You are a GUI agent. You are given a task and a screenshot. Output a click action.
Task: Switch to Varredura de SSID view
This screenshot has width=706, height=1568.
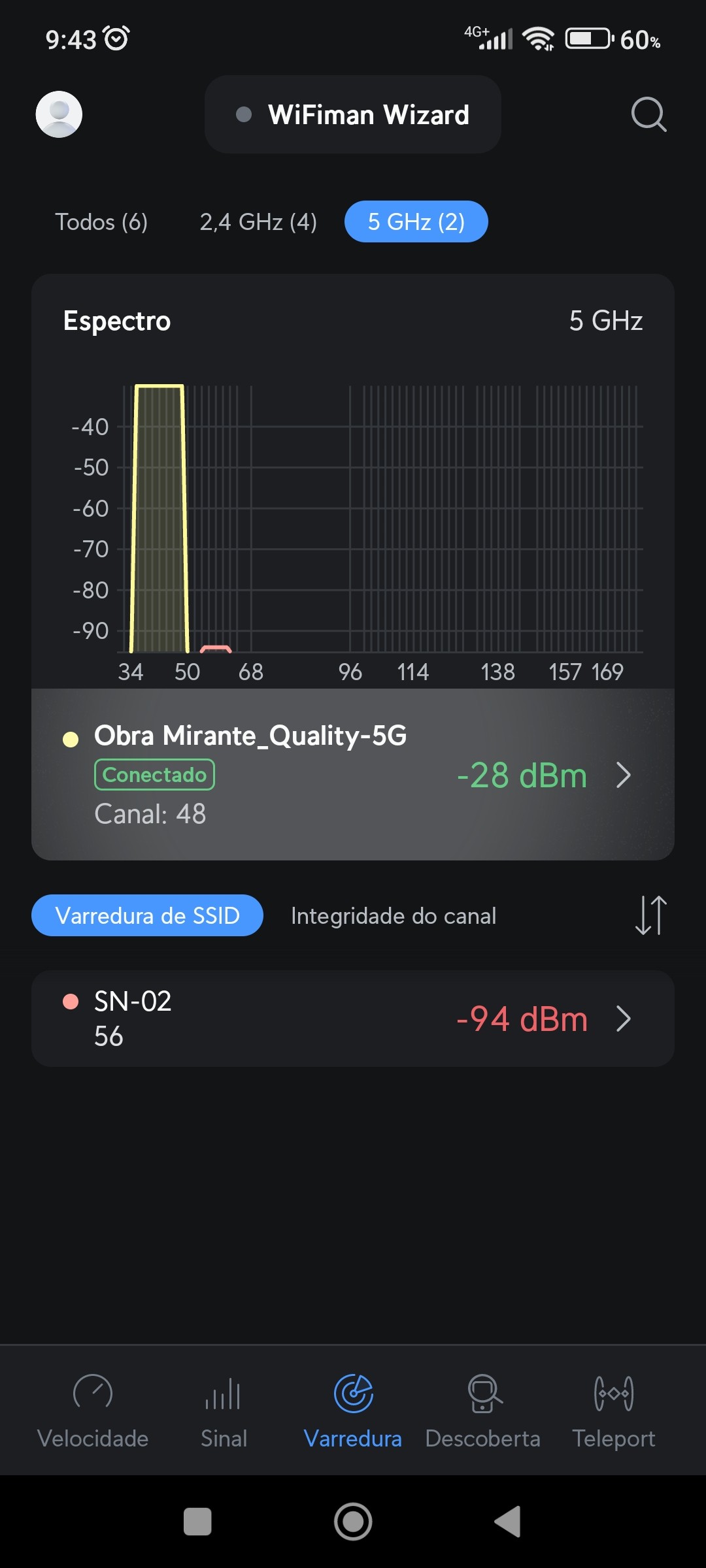point(147,915)
